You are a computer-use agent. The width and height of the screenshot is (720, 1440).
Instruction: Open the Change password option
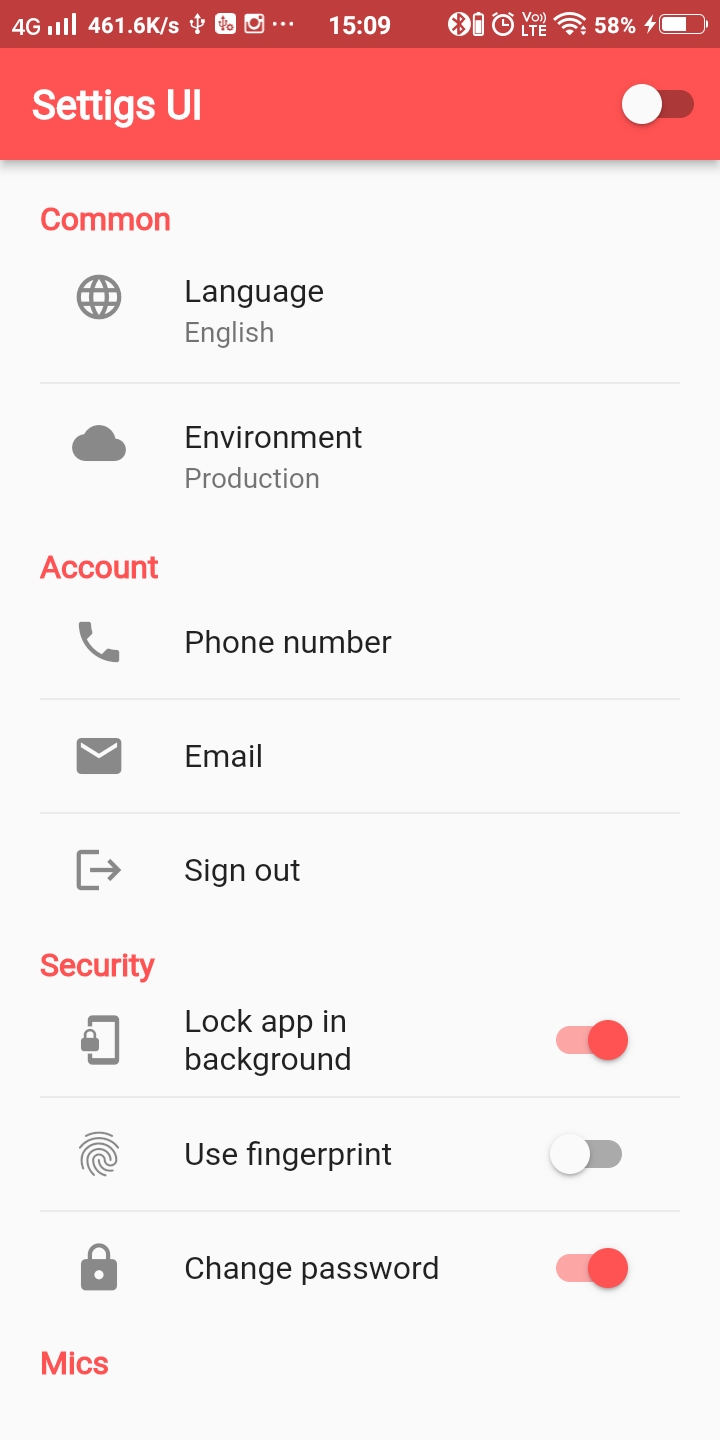[x=311, y=1268]
